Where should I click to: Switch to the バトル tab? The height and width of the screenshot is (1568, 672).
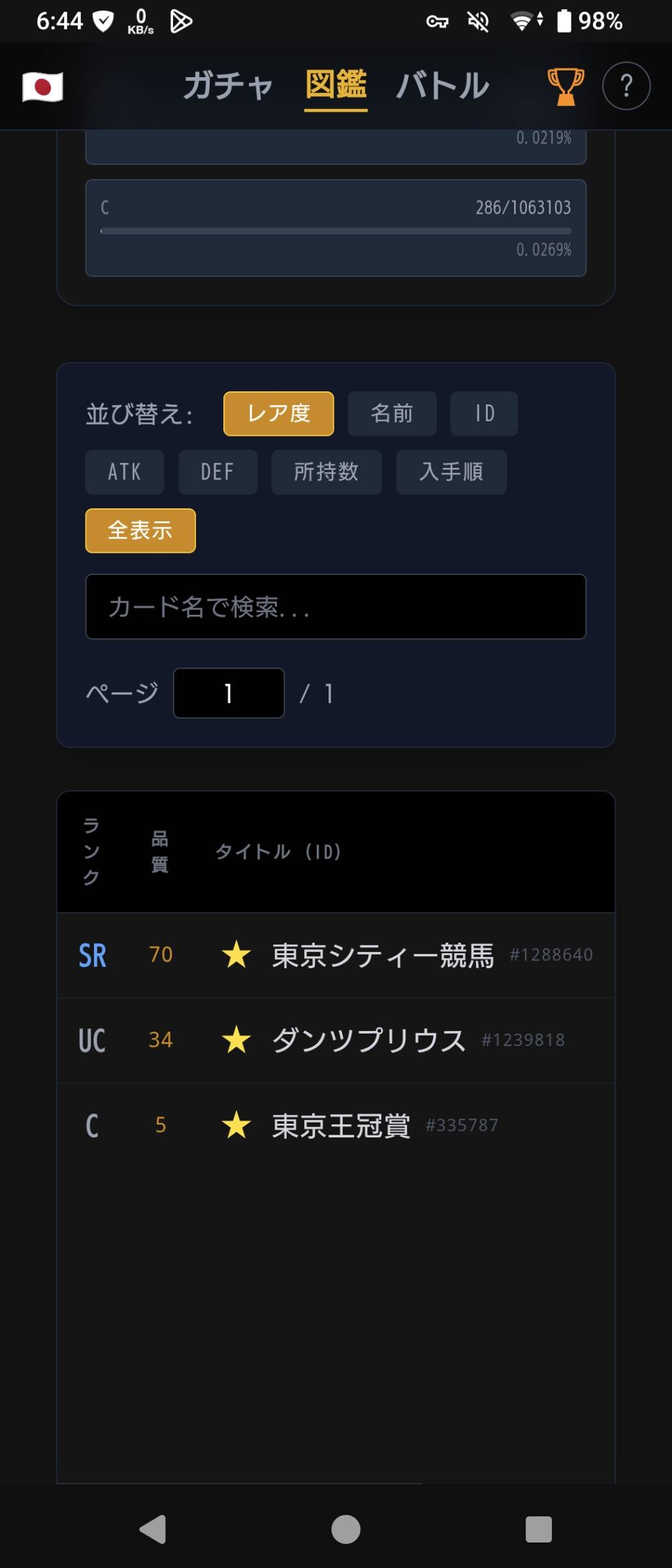click(442, 86)
